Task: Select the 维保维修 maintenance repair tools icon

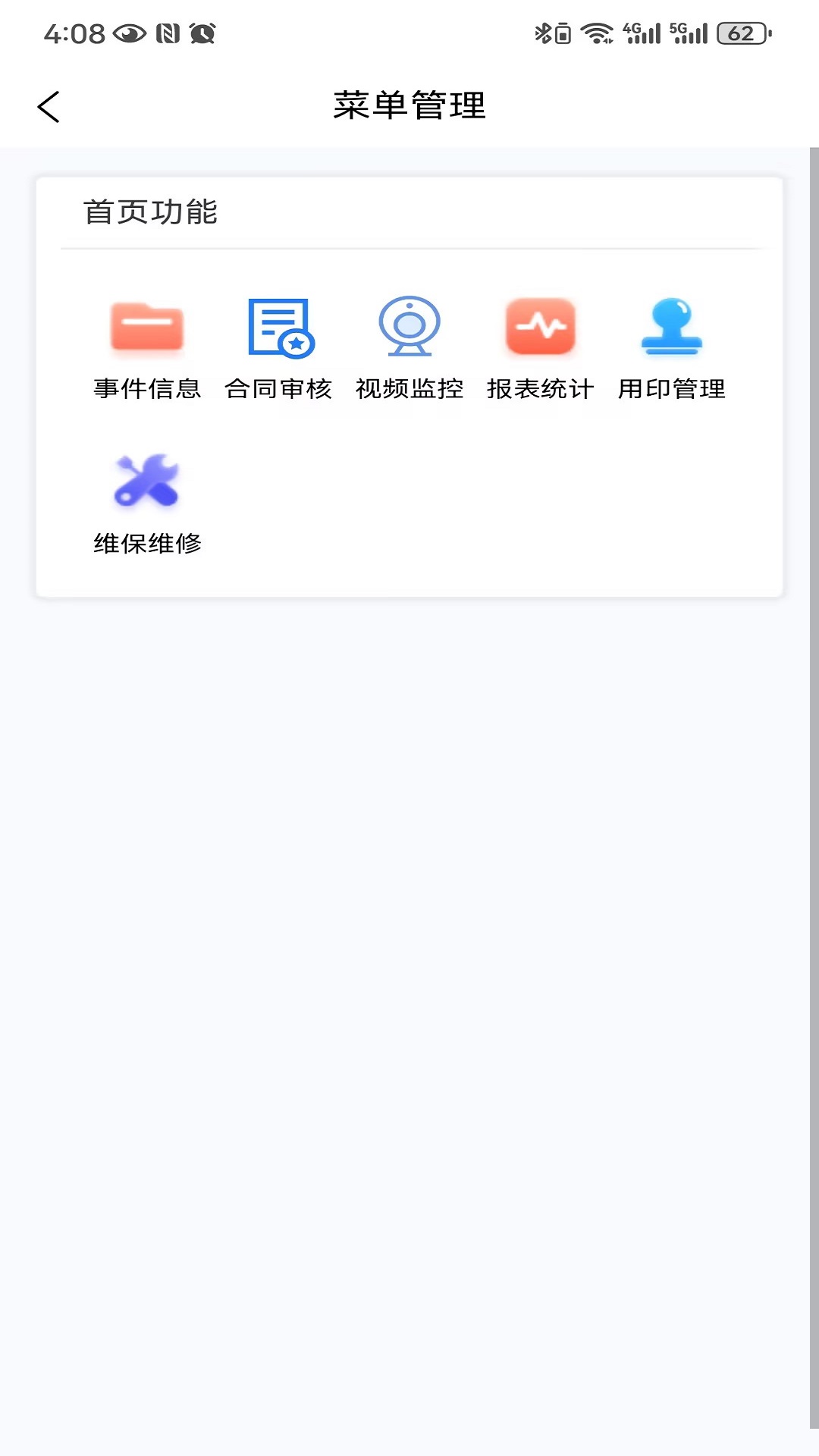Action: tap(148, 479)
